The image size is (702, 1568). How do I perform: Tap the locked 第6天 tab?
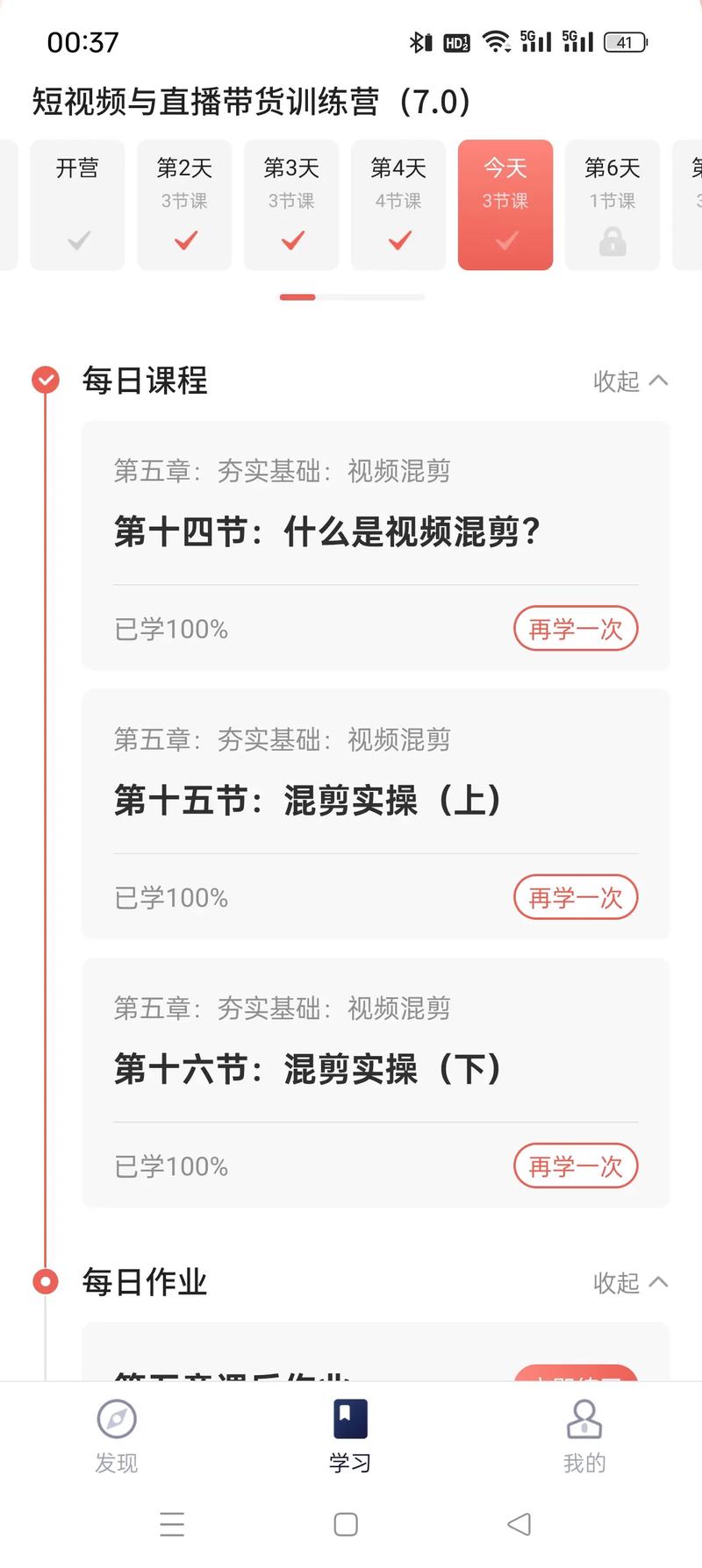[612, 204]
